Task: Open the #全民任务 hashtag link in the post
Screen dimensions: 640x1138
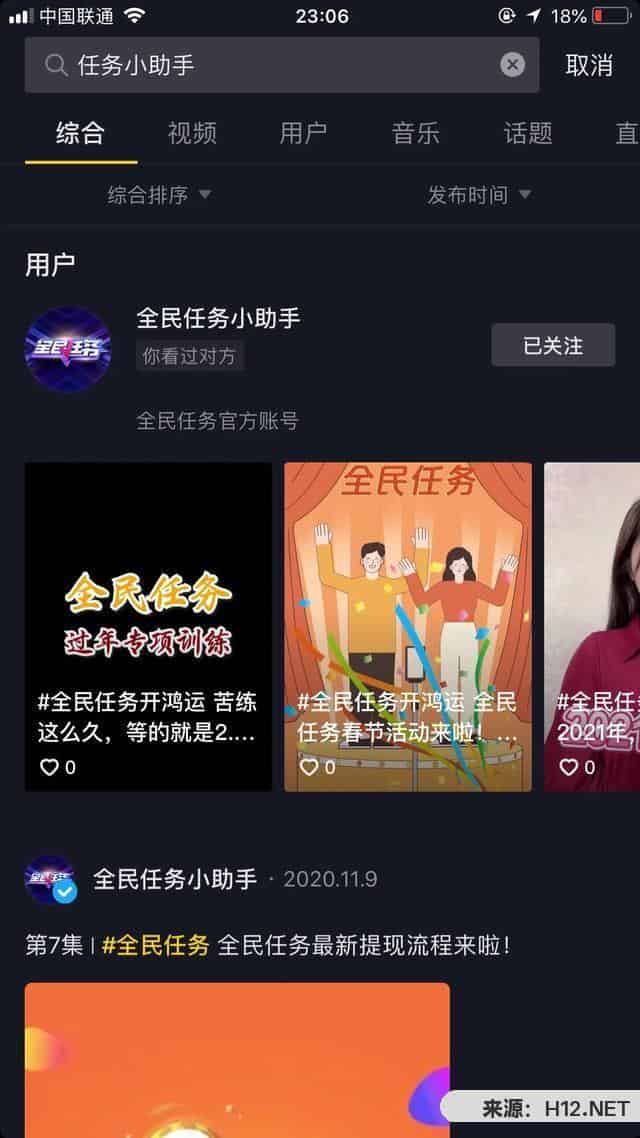Action: tap(156, 944)
